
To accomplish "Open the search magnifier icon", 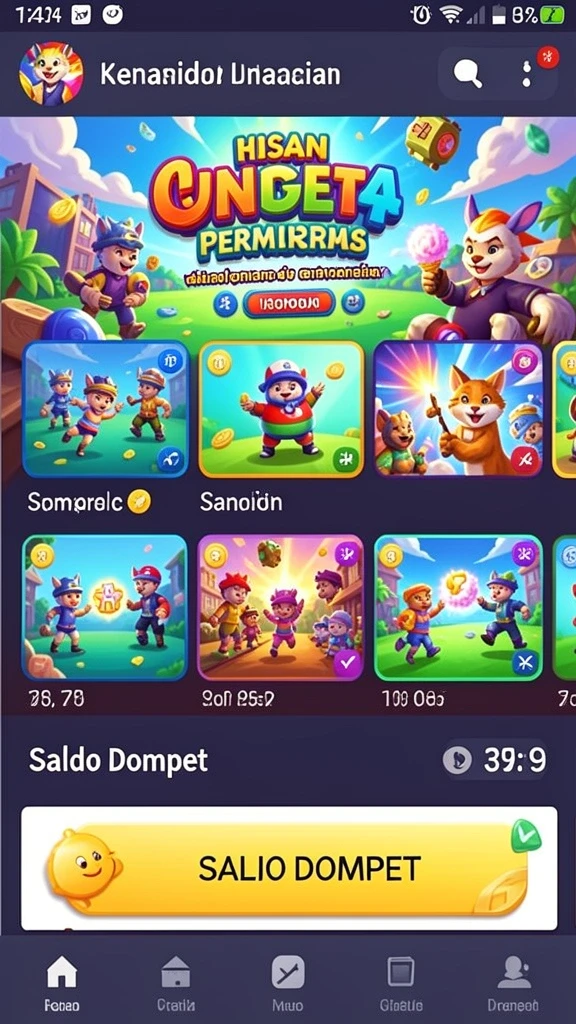I will coord(468,74).
